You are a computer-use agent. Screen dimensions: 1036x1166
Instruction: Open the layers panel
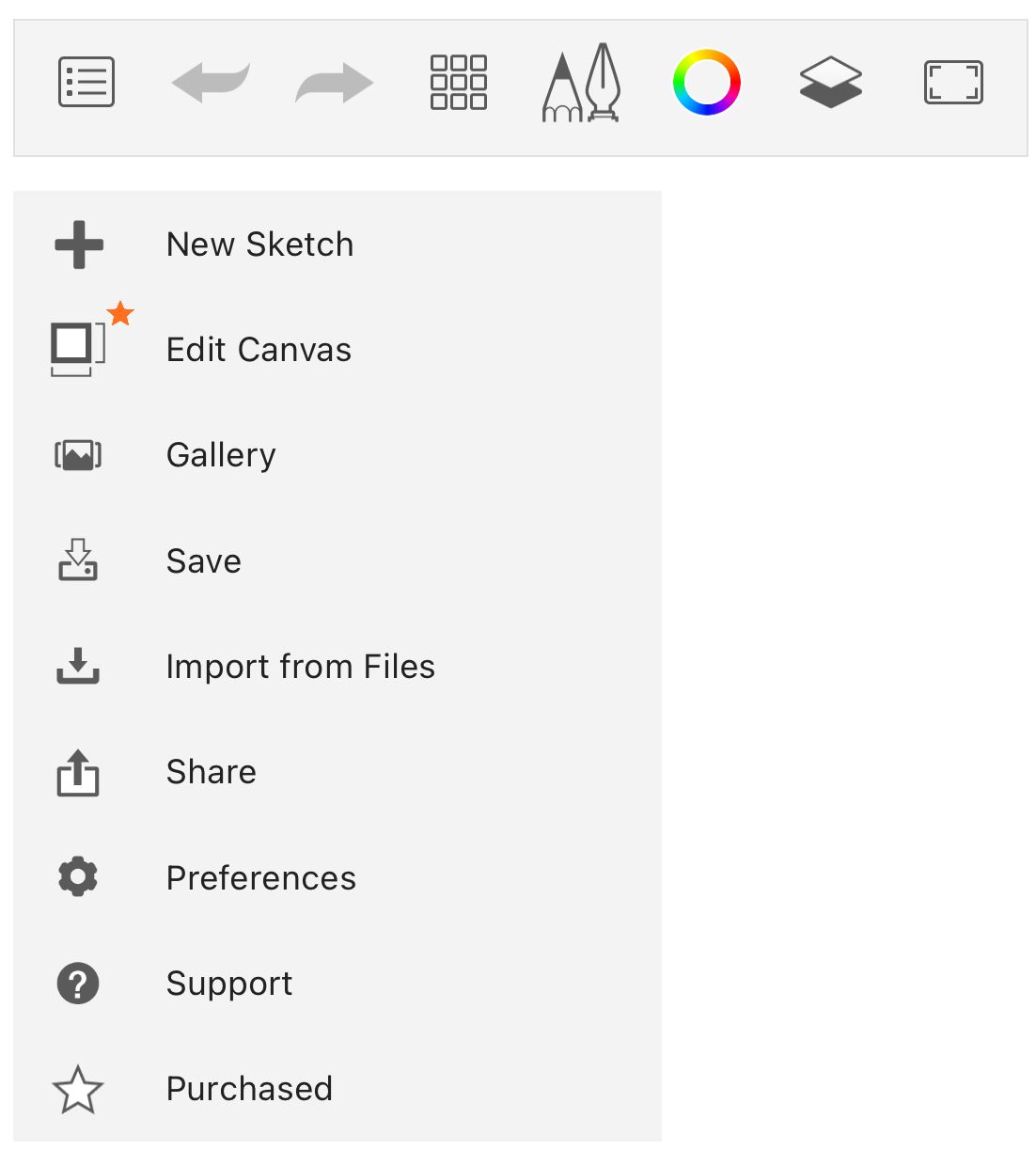tap(830, 82)
